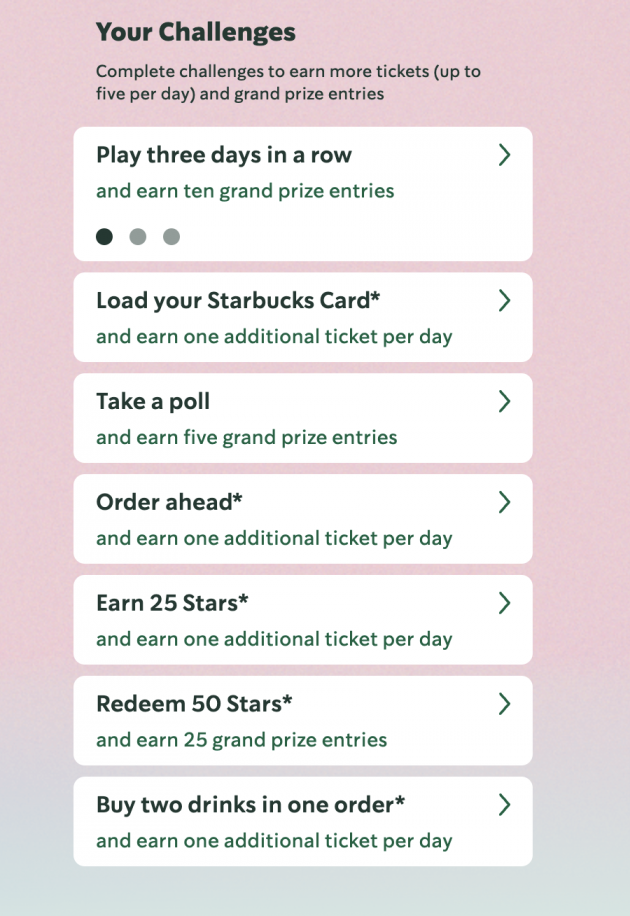Select the Order ahead challenge
The height and width of the screenshot is (916, 630).
pos(302,519)
